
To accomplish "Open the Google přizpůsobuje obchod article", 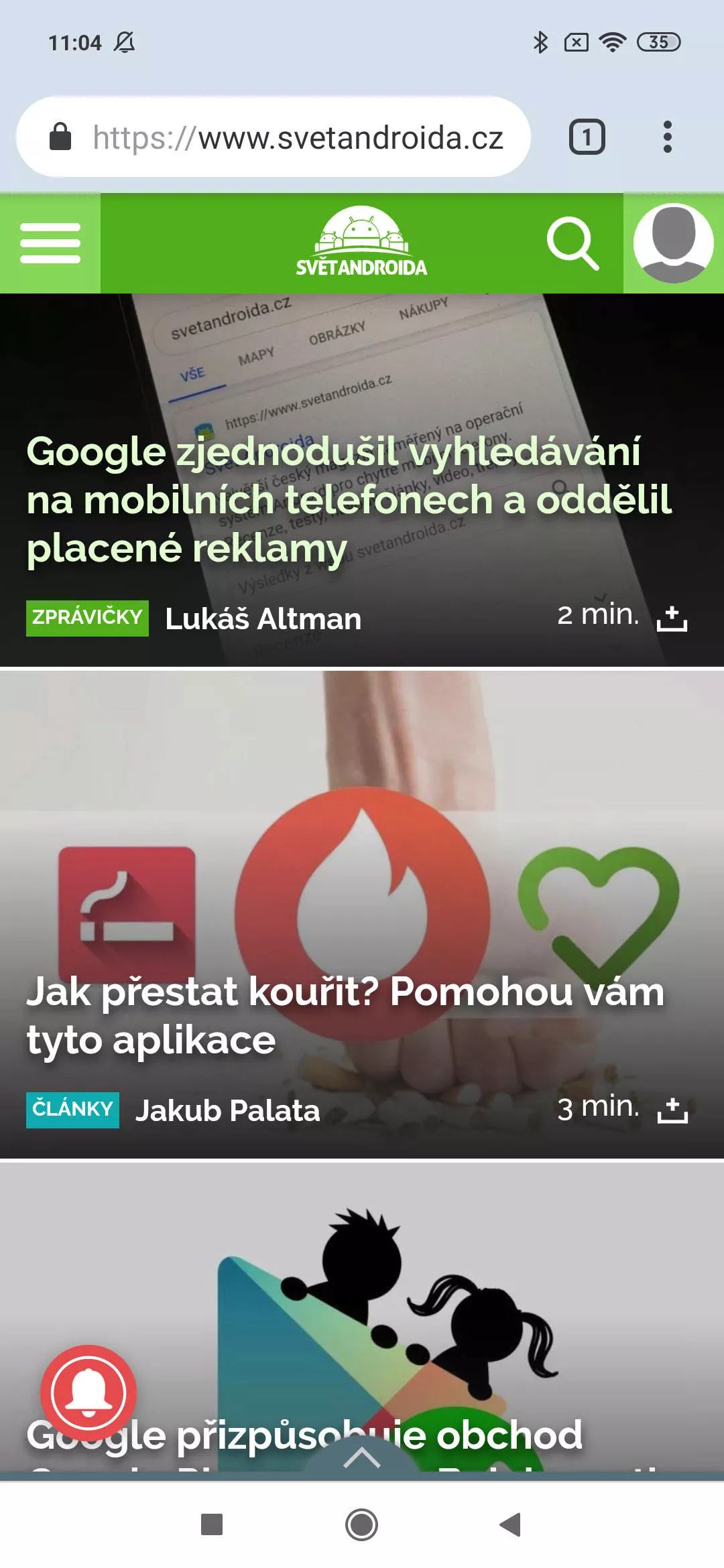I will pyautogui.click(x=304, y=1435).
